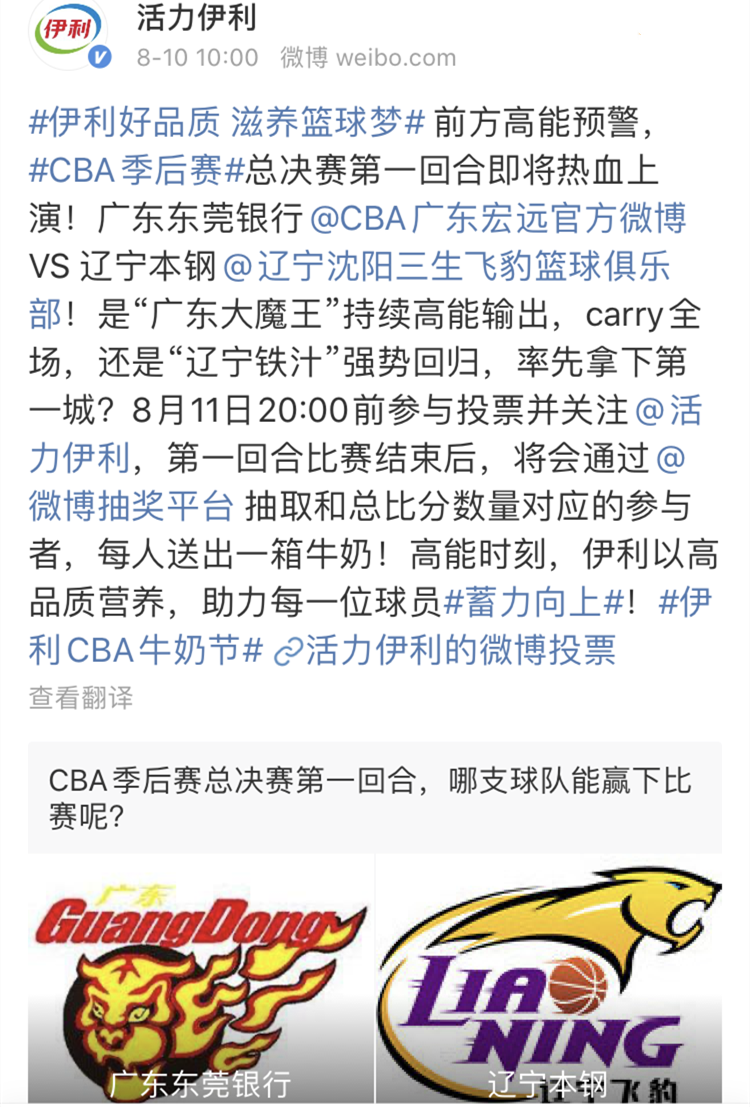Open the #蓄力向上# hashtag
This screenshot has height=1107, width=750.
(533, 603)
